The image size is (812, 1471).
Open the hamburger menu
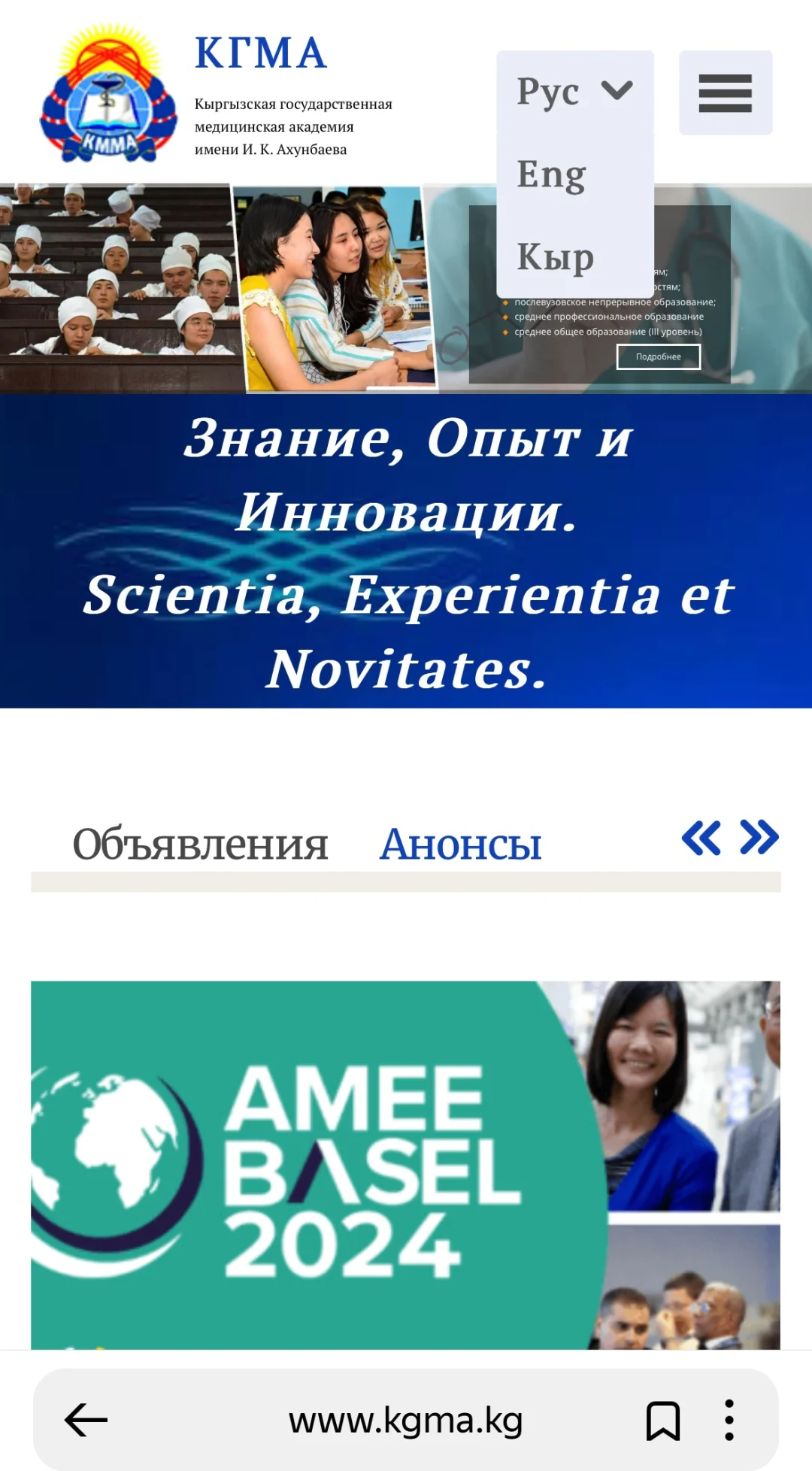pos(725,93)
